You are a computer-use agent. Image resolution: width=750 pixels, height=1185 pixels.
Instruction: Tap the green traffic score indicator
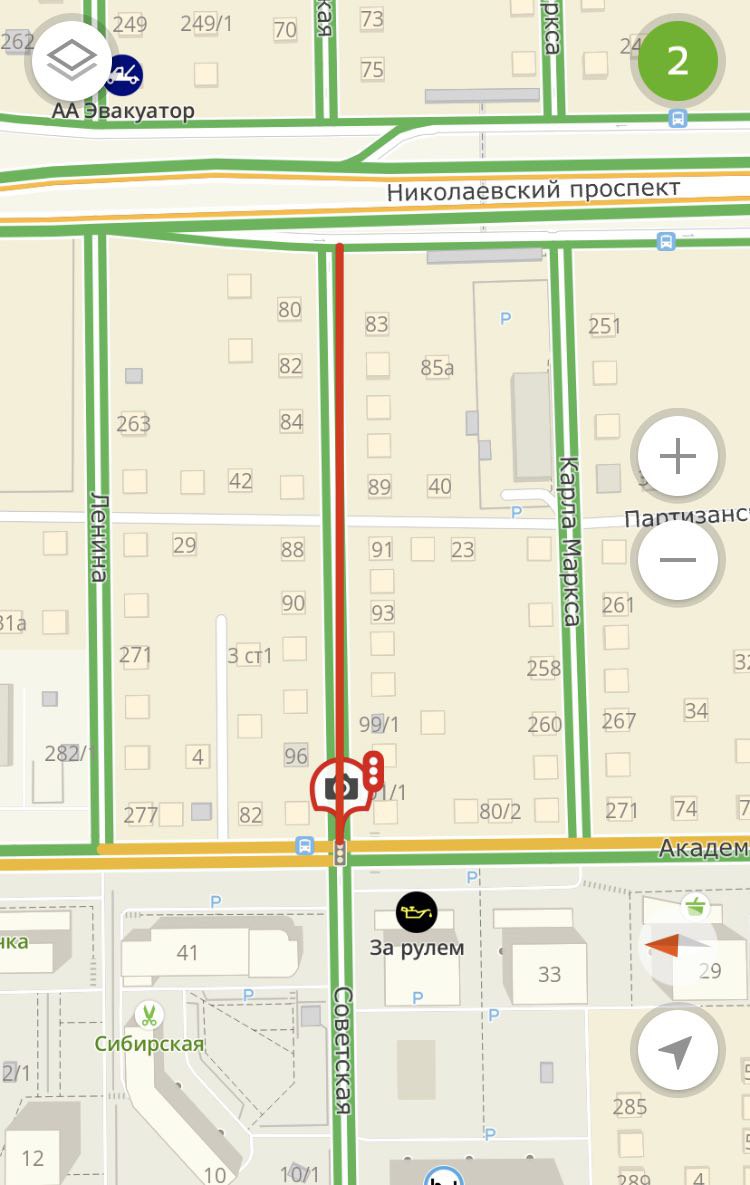coord(678,61)
